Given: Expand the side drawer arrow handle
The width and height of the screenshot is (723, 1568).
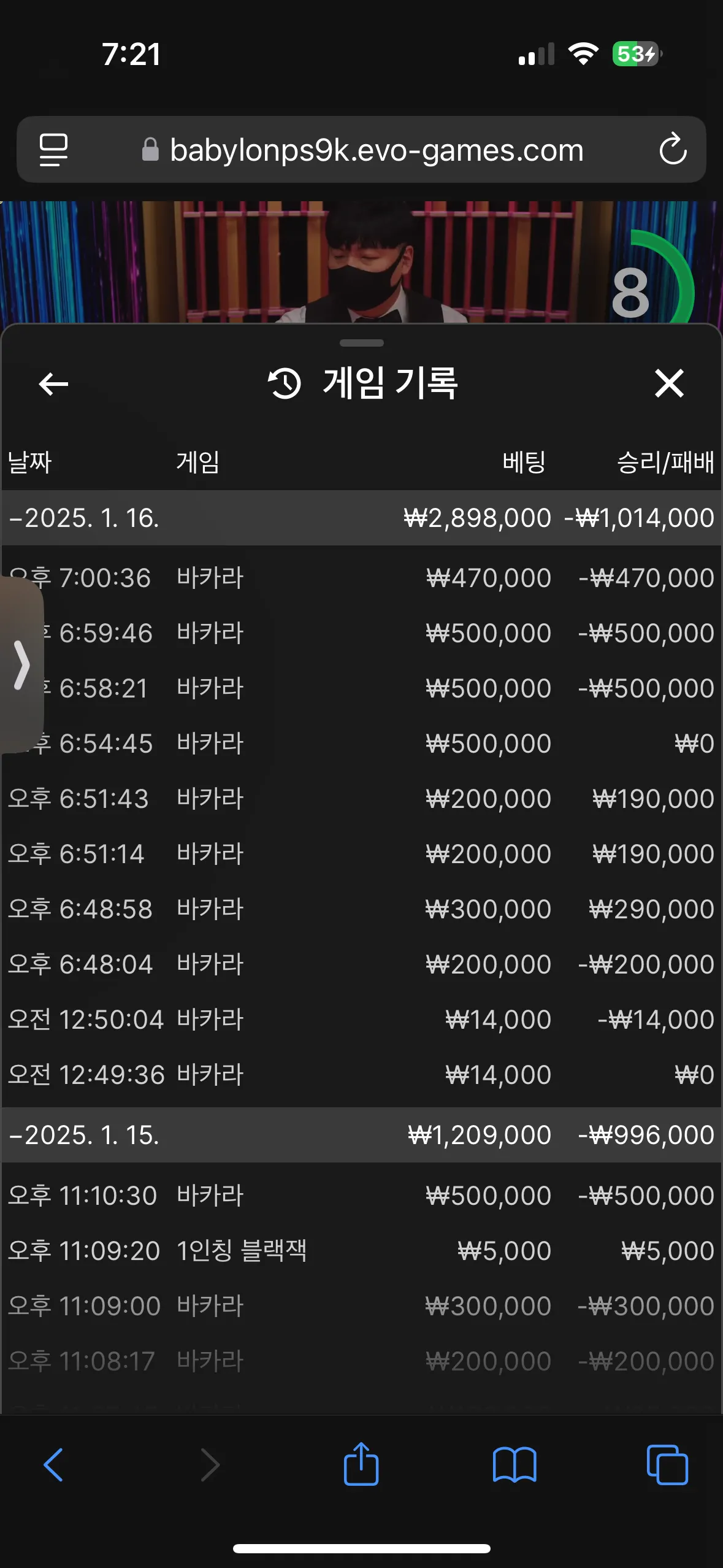Looking at the screenshot, I should [x=21, y=665].
